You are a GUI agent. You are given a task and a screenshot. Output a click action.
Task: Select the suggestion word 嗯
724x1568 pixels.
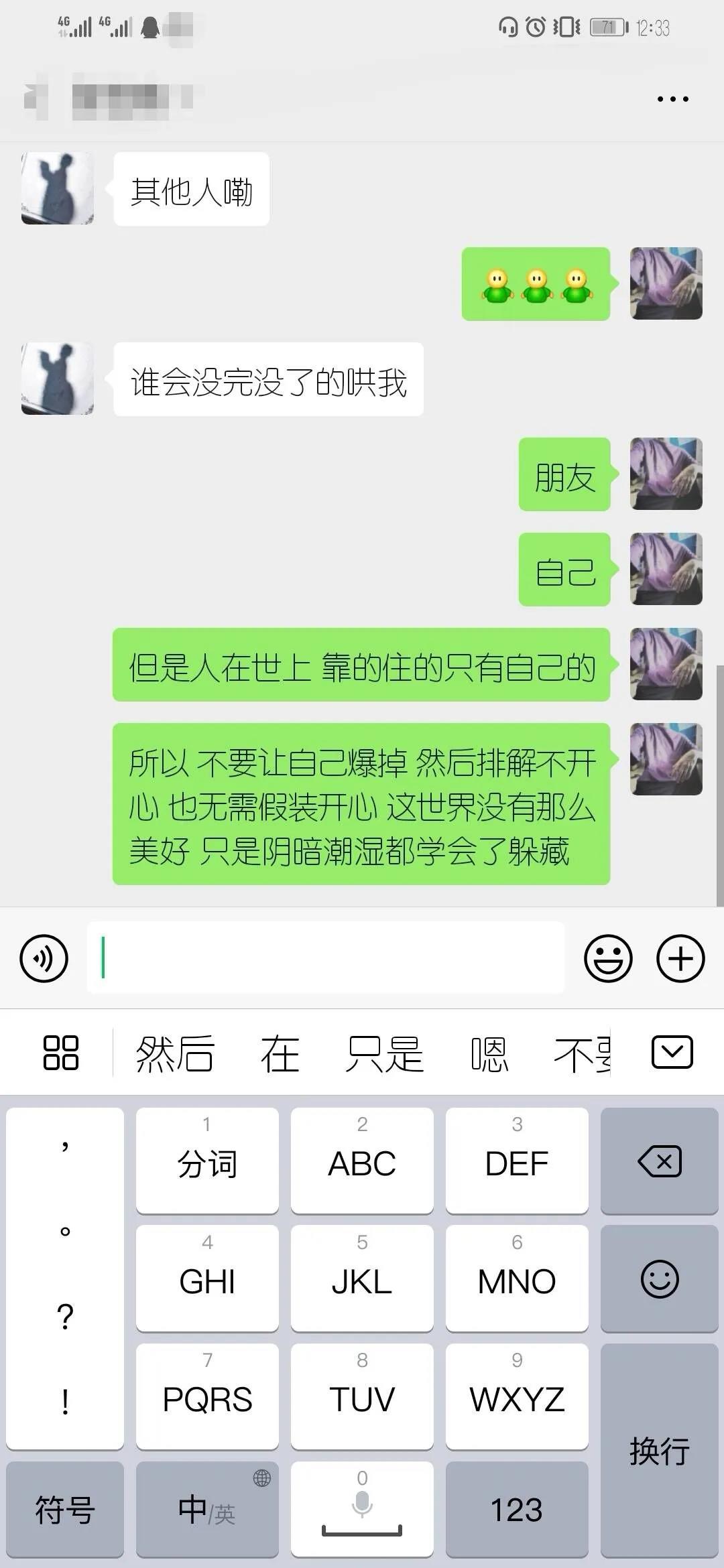489,1053
